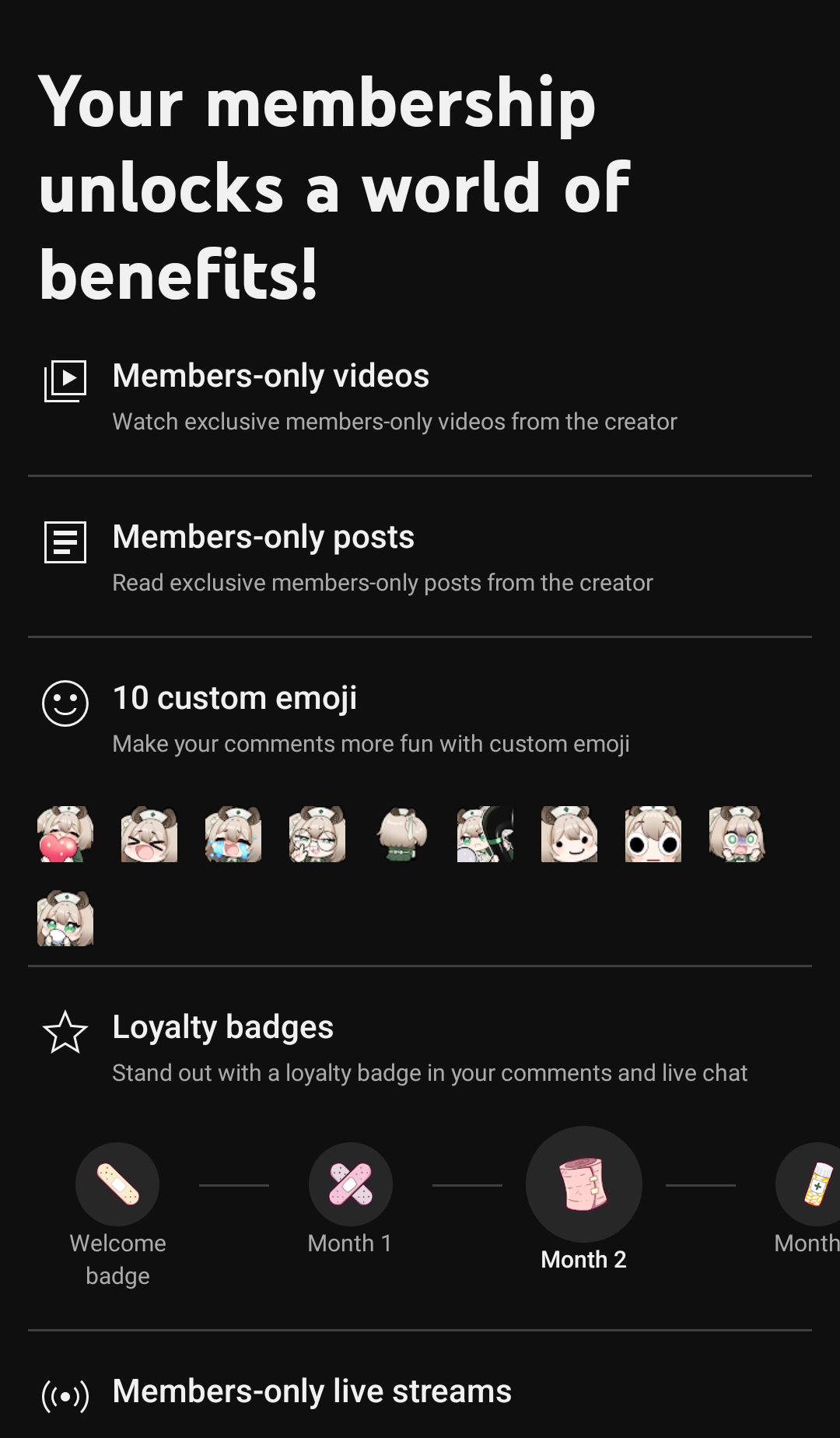Select the Month 1 loyalty badge
Viewport: 840px width, 1438px height.
click(x=350, y=1184)
